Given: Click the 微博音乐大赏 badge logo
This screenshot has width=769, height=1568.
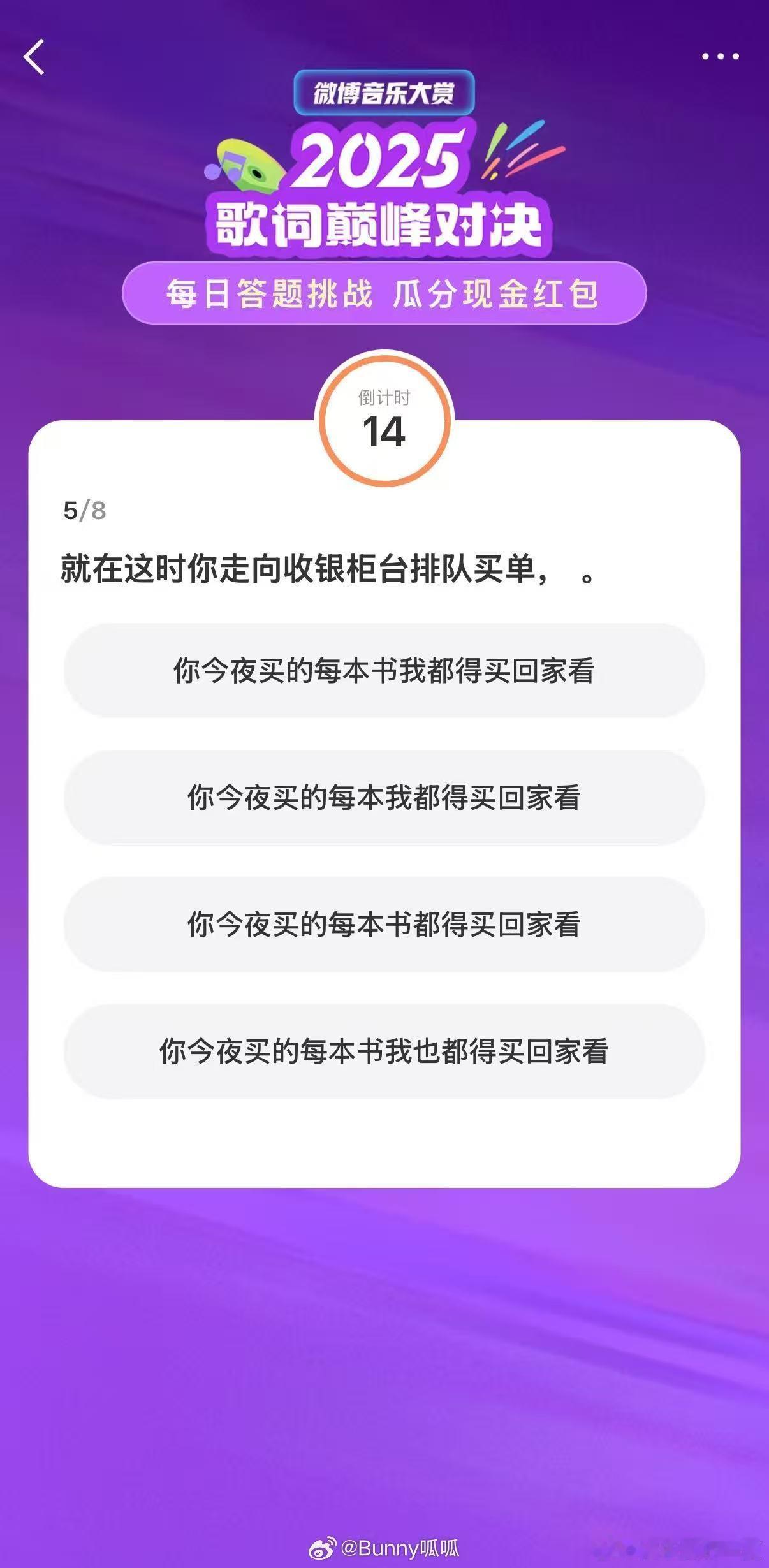Looking at the screenshot, I should 384,91.
